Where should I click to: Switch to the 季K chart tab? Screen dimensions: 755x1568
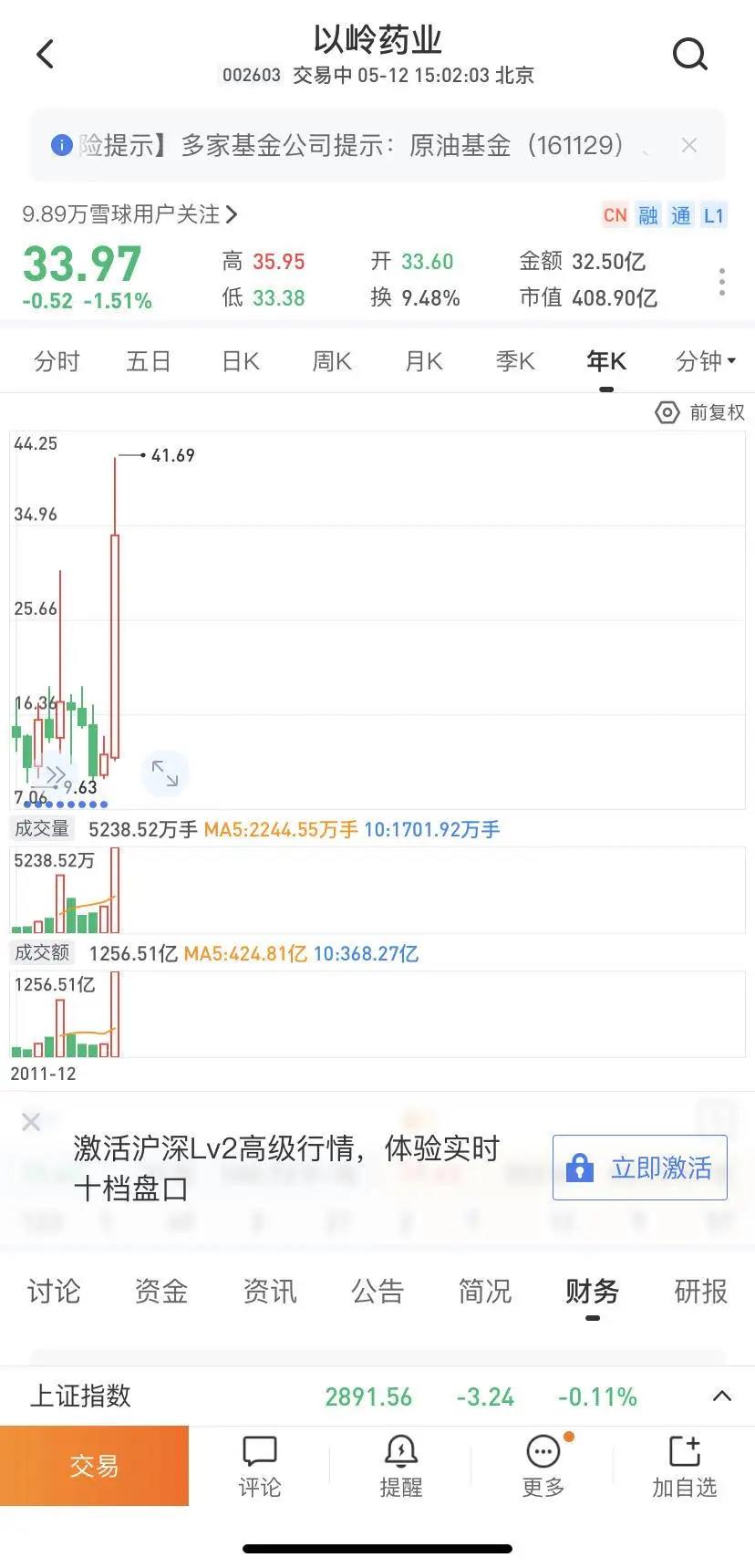515,362
